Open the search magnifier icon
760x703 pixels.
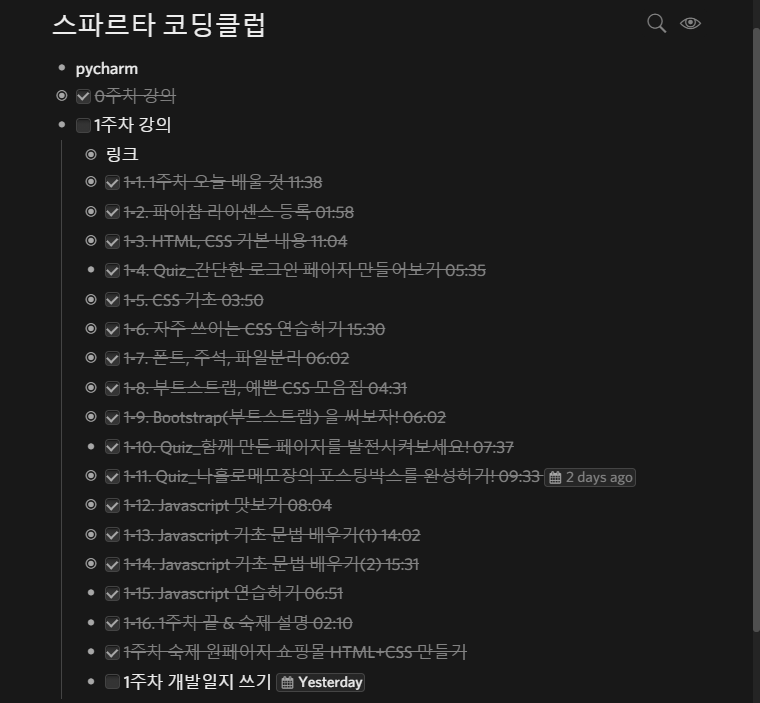pos(656,23)
